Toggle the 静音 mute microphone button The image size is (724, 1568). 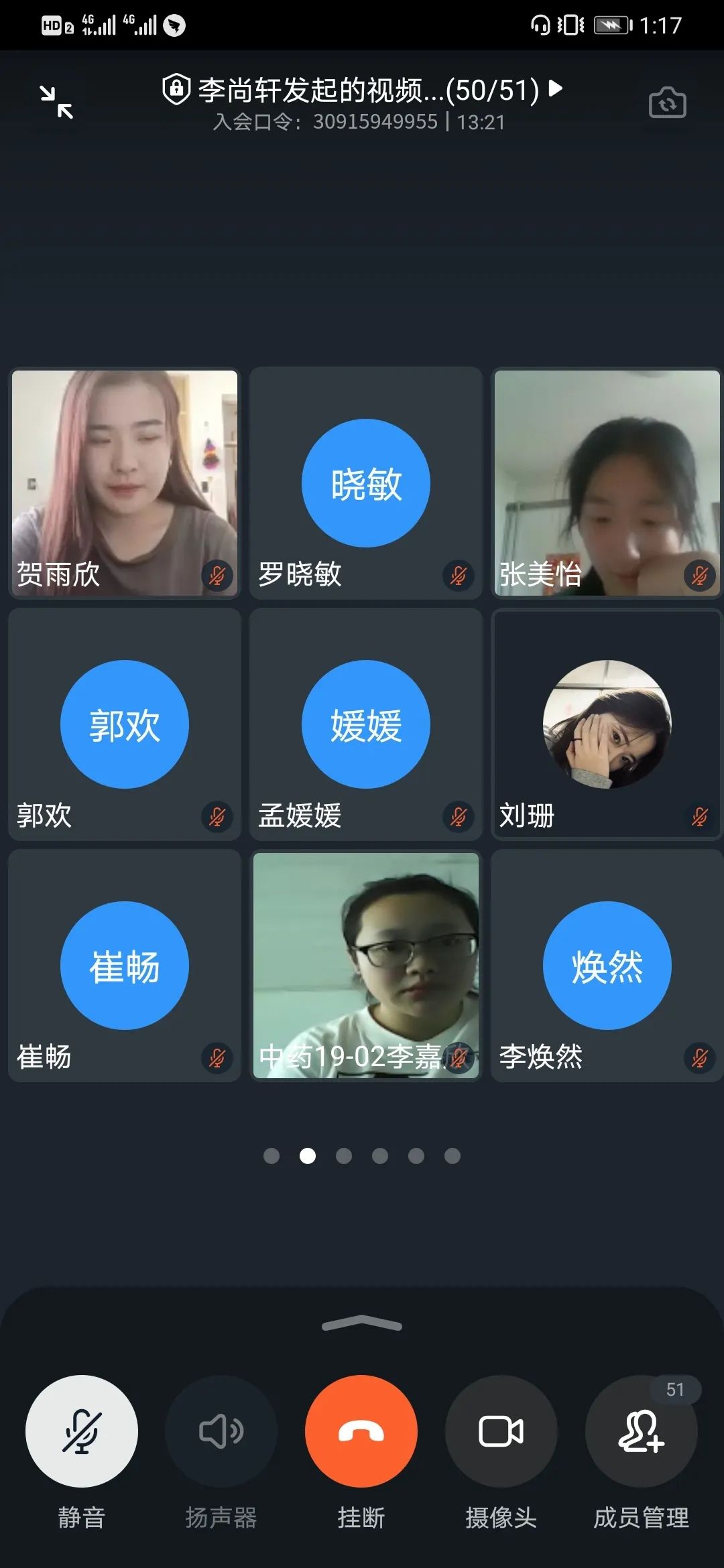pyautogui.click(x=82, y=1431)
